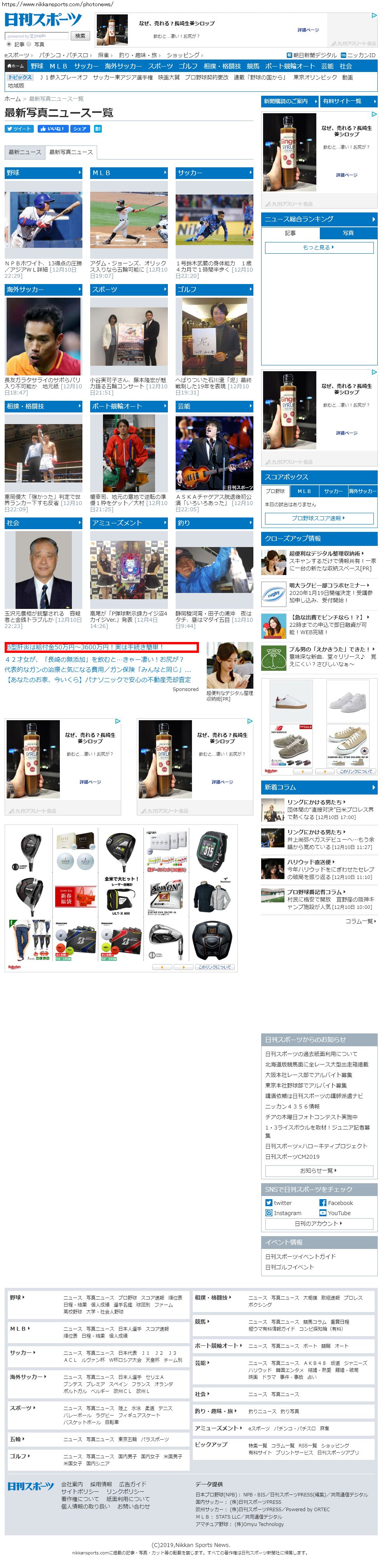Open the サッカー item in the blue nav bar
Image resolution: width=382 pixels, height=1568 pixels.
(86, 66)
